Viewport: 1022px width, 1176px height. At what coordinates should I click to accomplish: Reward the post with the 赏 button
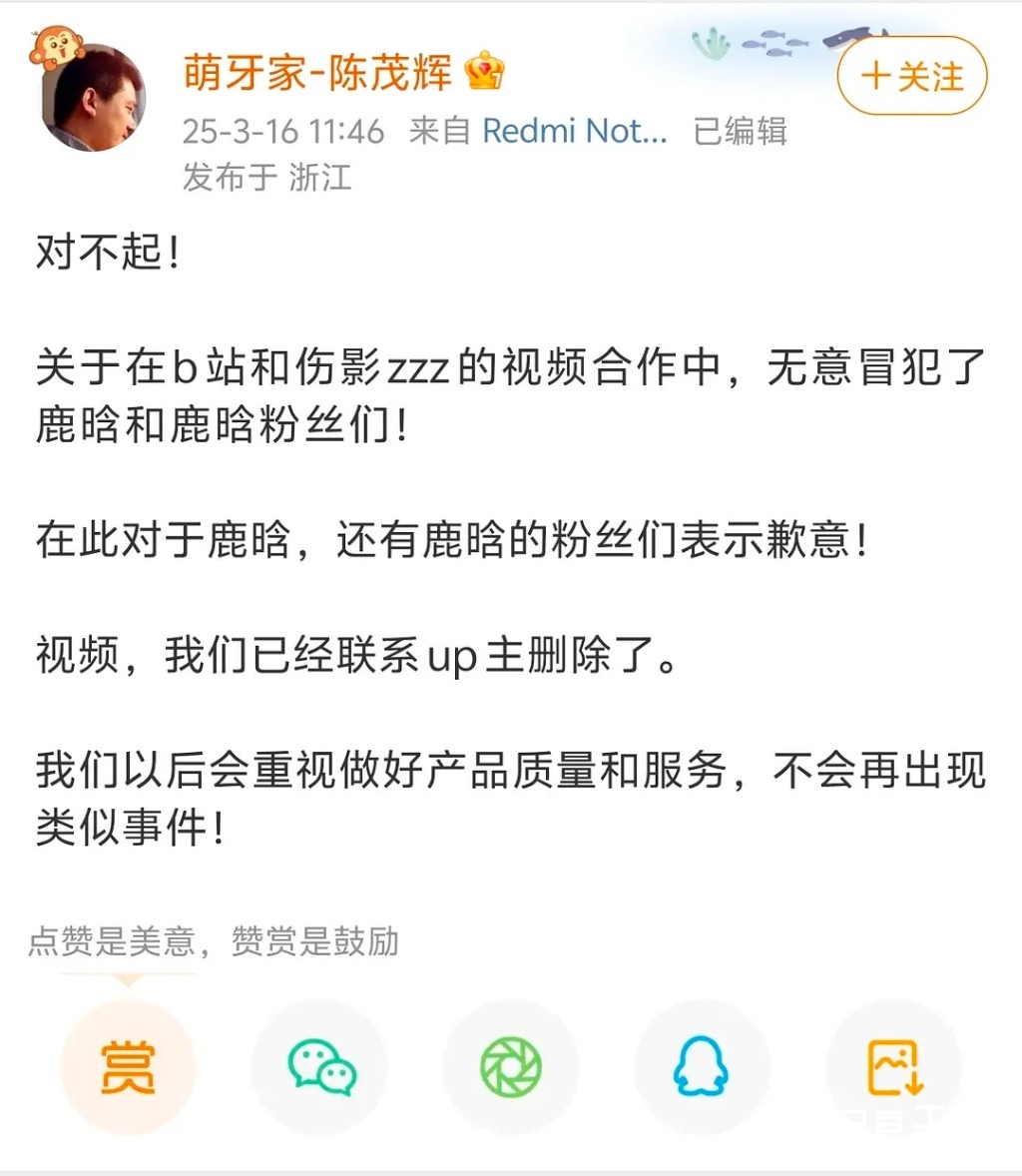coord(128,1067)
